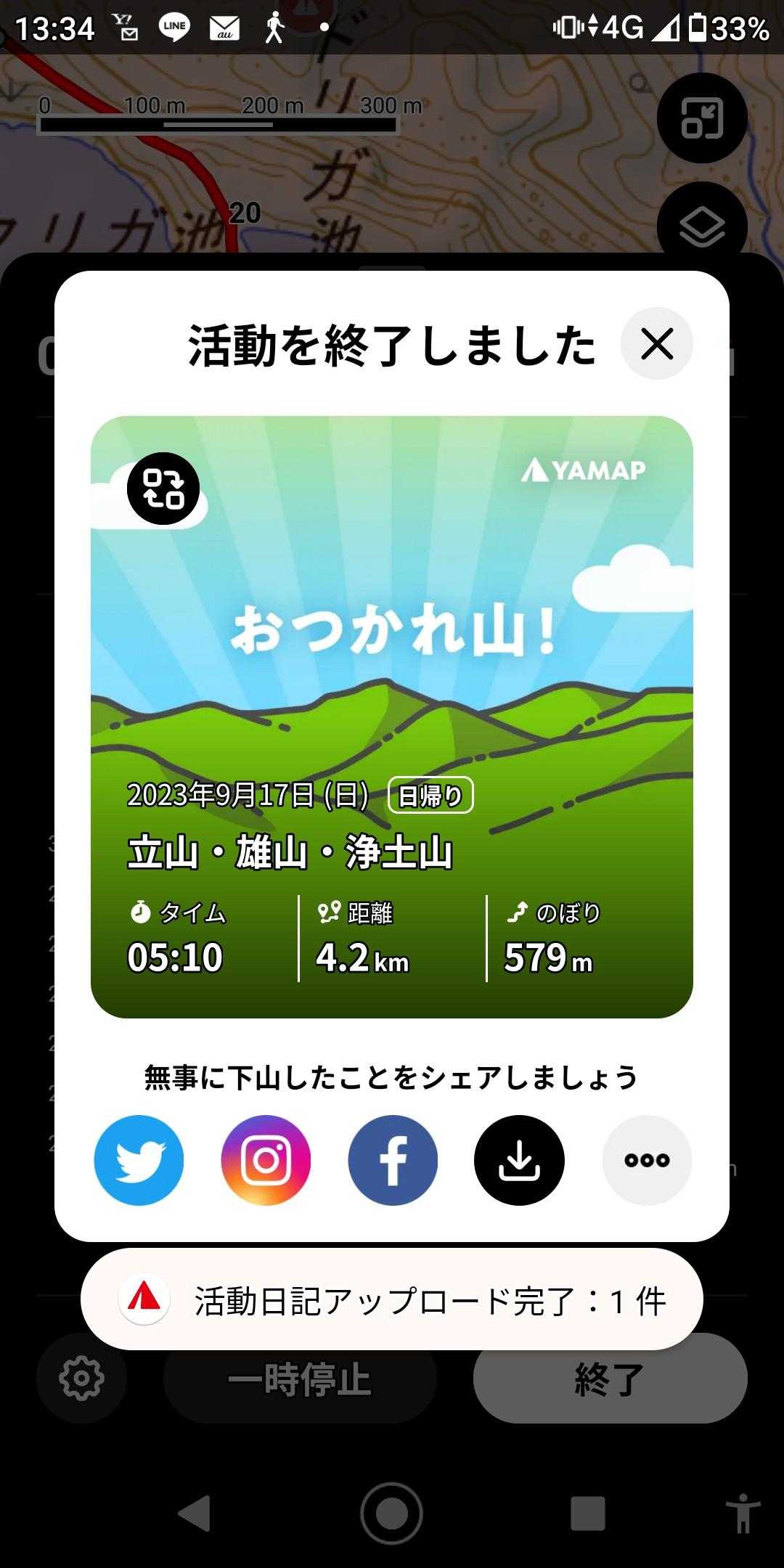Viewport: 784px width, 1568px height.
Task: Open more sharing options
Action: [x=647, y=1160]
